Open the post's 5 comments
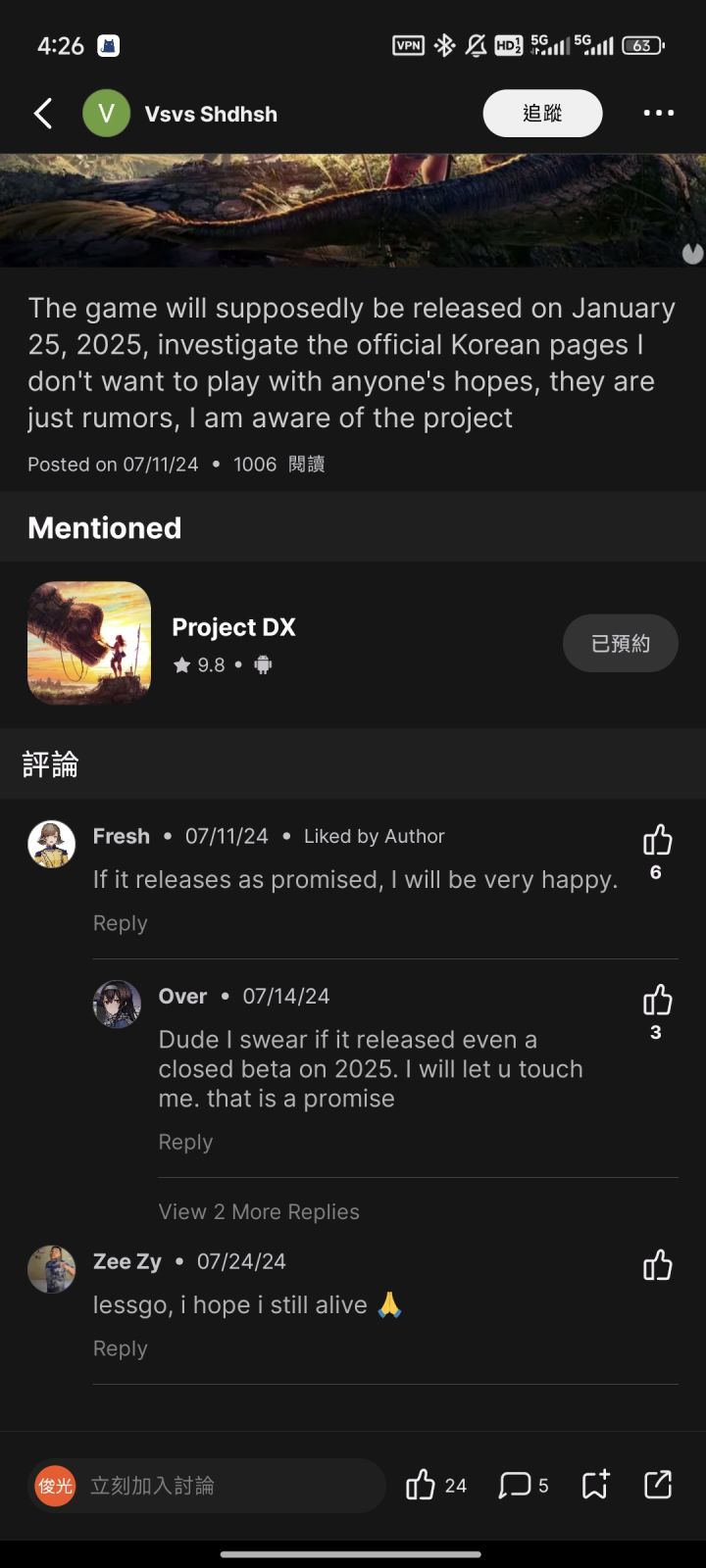 515,1486
